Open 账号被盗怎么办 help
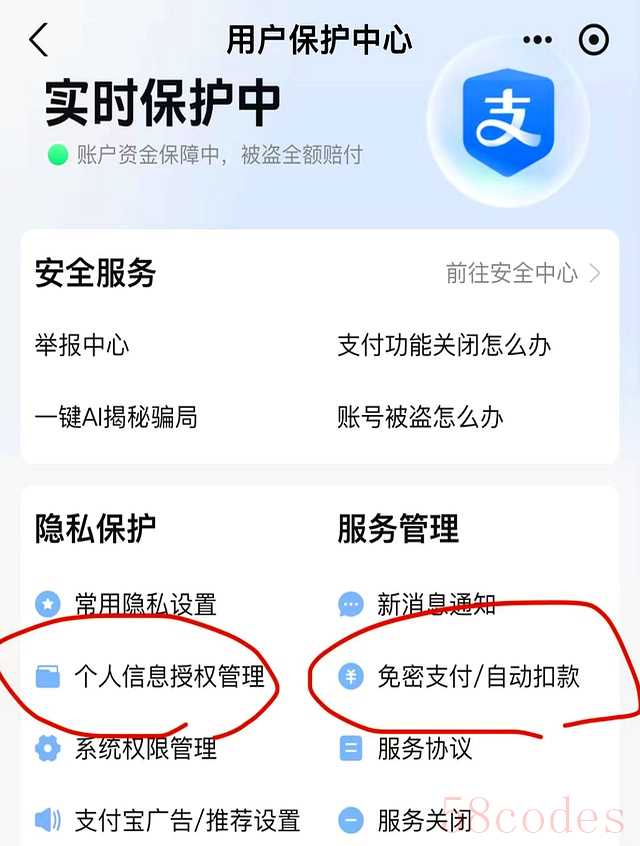 pyautogui.click(x=420, y=417)
